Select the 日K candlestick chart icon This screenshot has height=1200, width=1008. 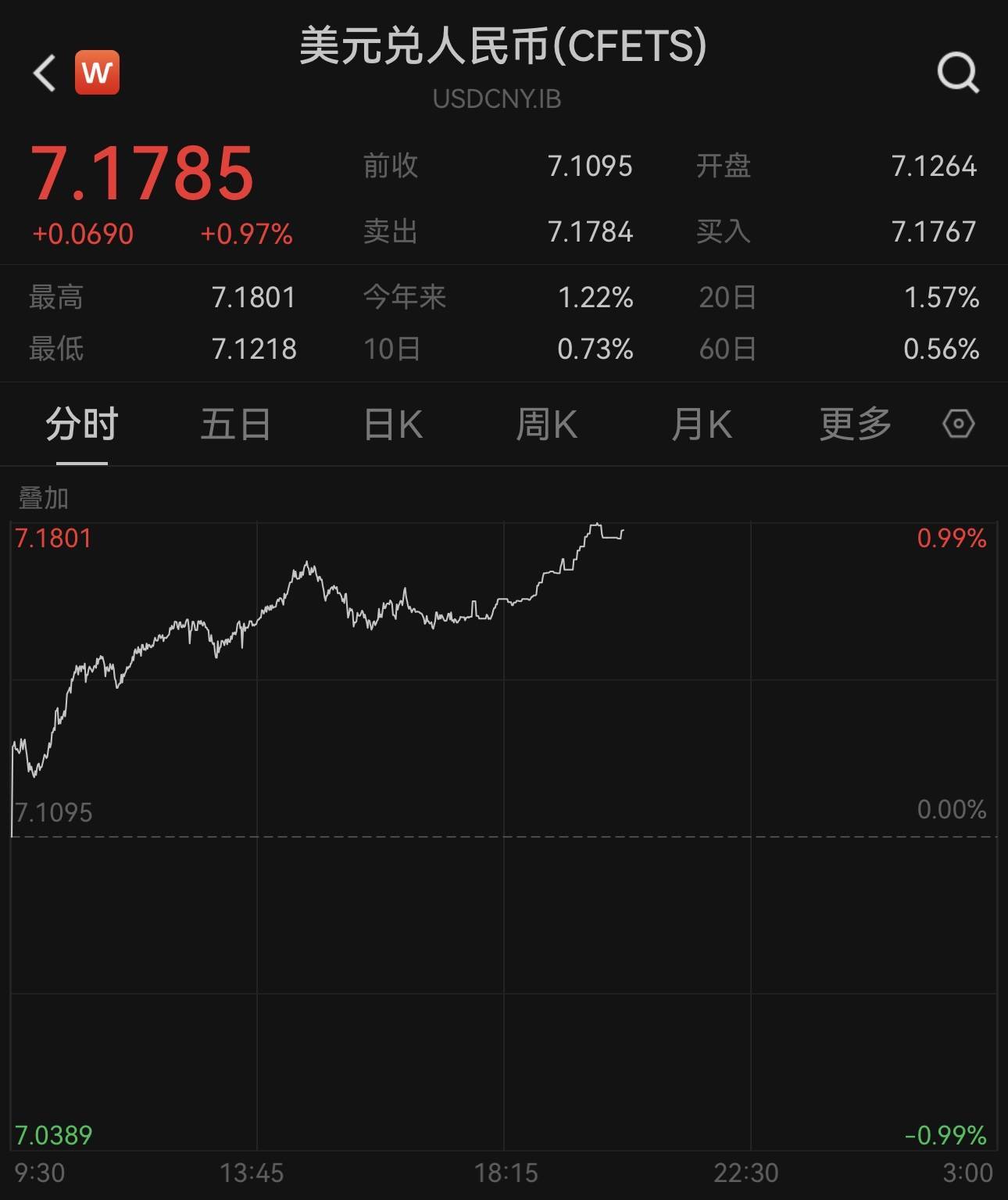pos(392,424)
